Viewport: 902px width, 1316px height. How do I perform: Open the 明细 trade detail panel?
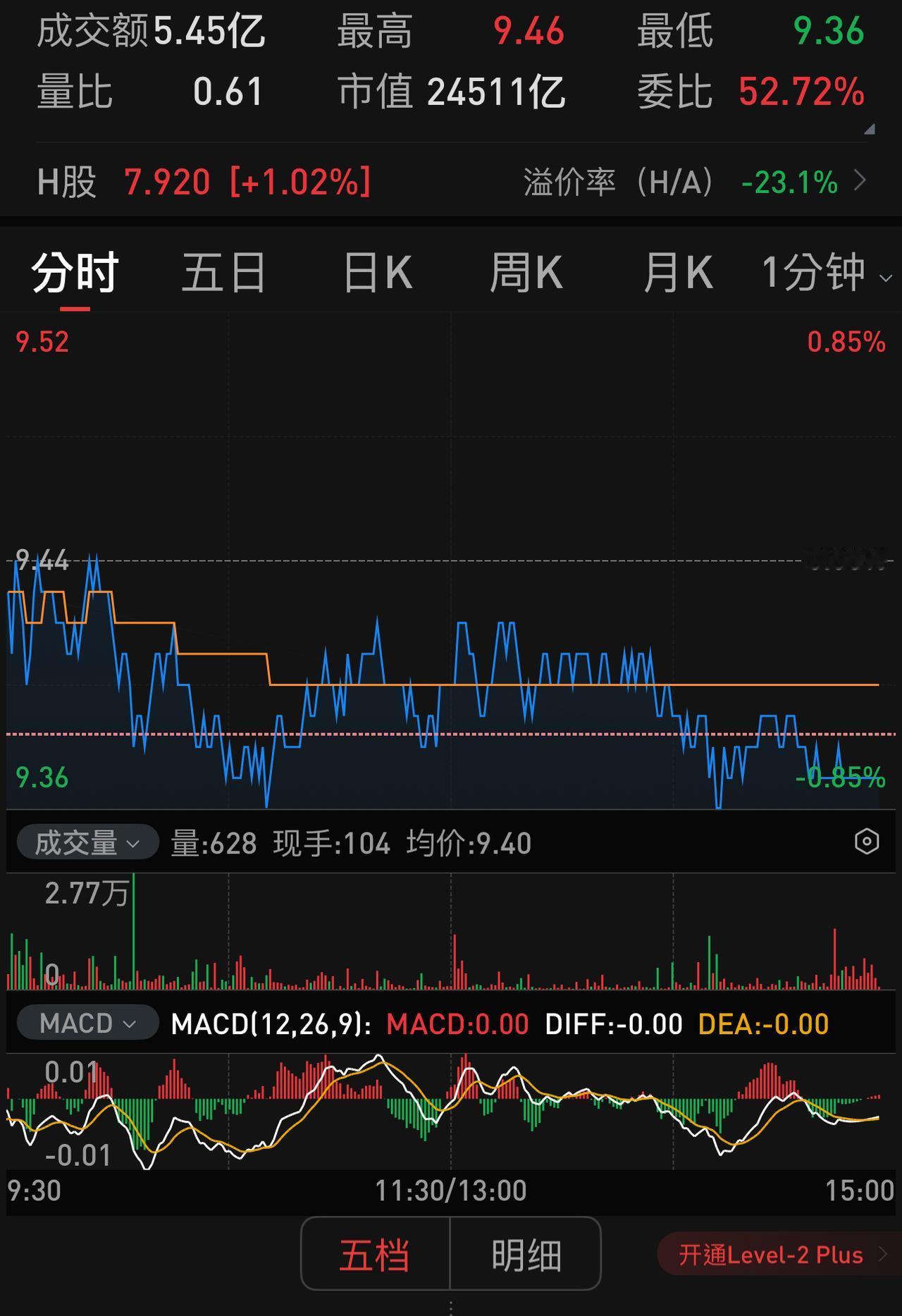point(526,1254)
